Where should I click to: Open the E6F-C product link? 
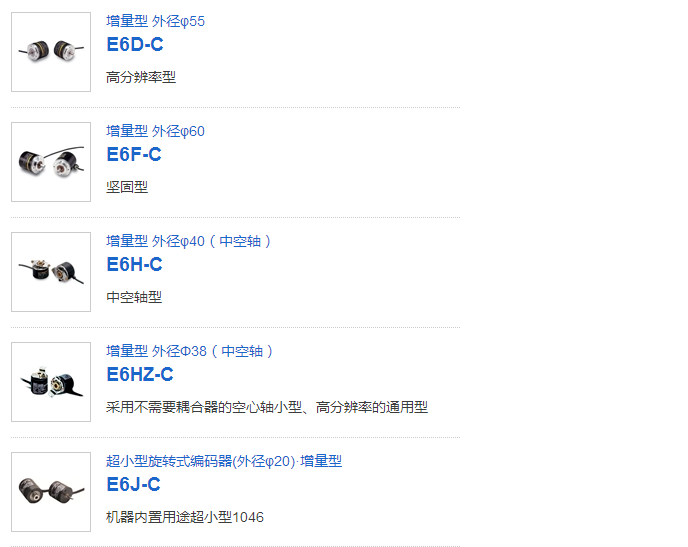pyautogui.click(x=133, y=155)
